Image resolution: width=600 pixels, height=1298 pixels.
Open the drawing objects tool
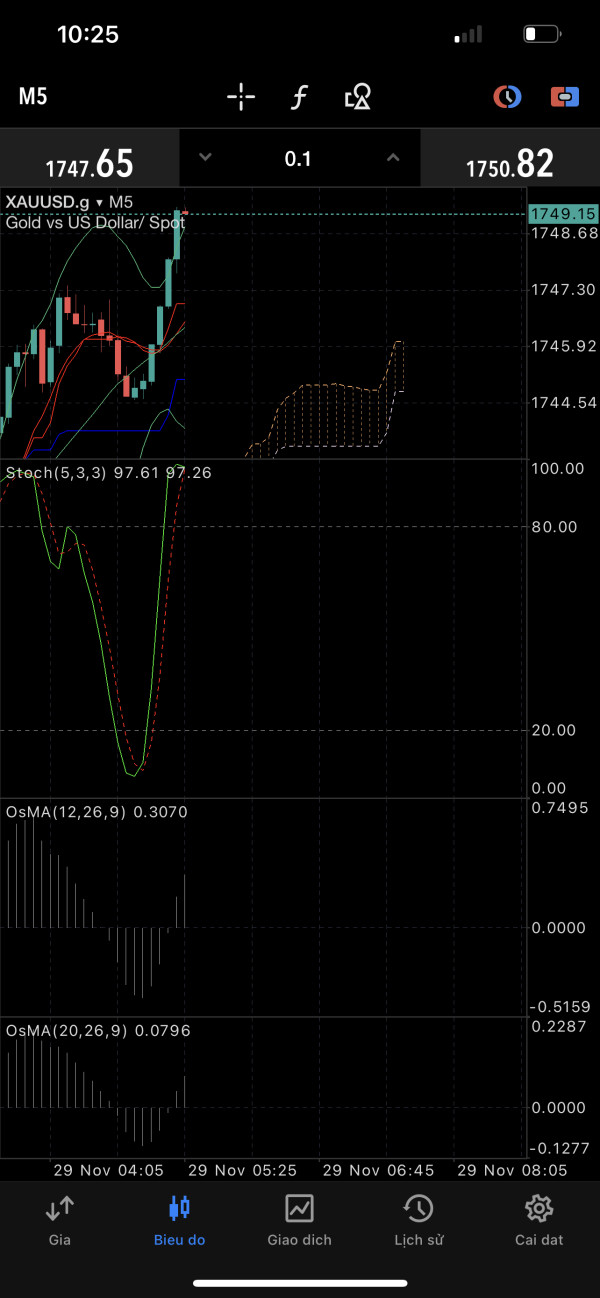tap(358, 97)
